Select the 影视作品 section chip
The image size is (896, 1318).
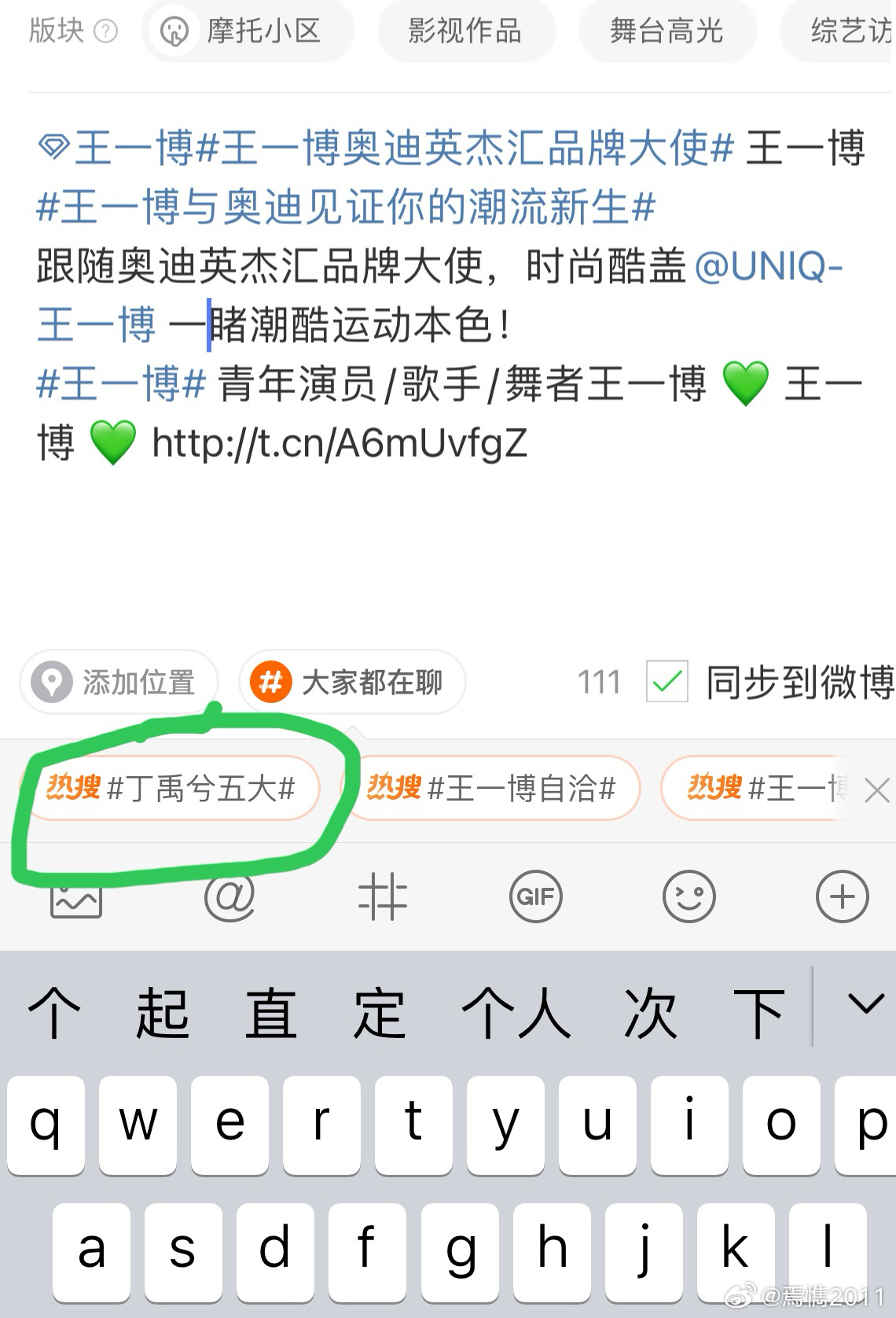(x=465, y=31)
